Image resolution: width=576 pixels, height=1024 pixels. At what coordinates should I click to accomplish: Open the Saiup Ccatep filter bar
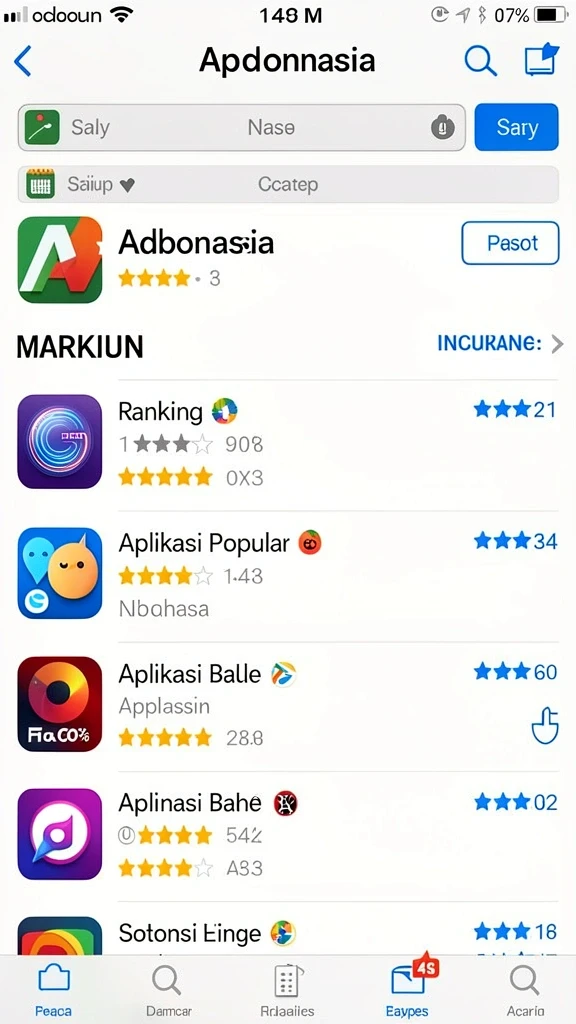pos(288,184)
